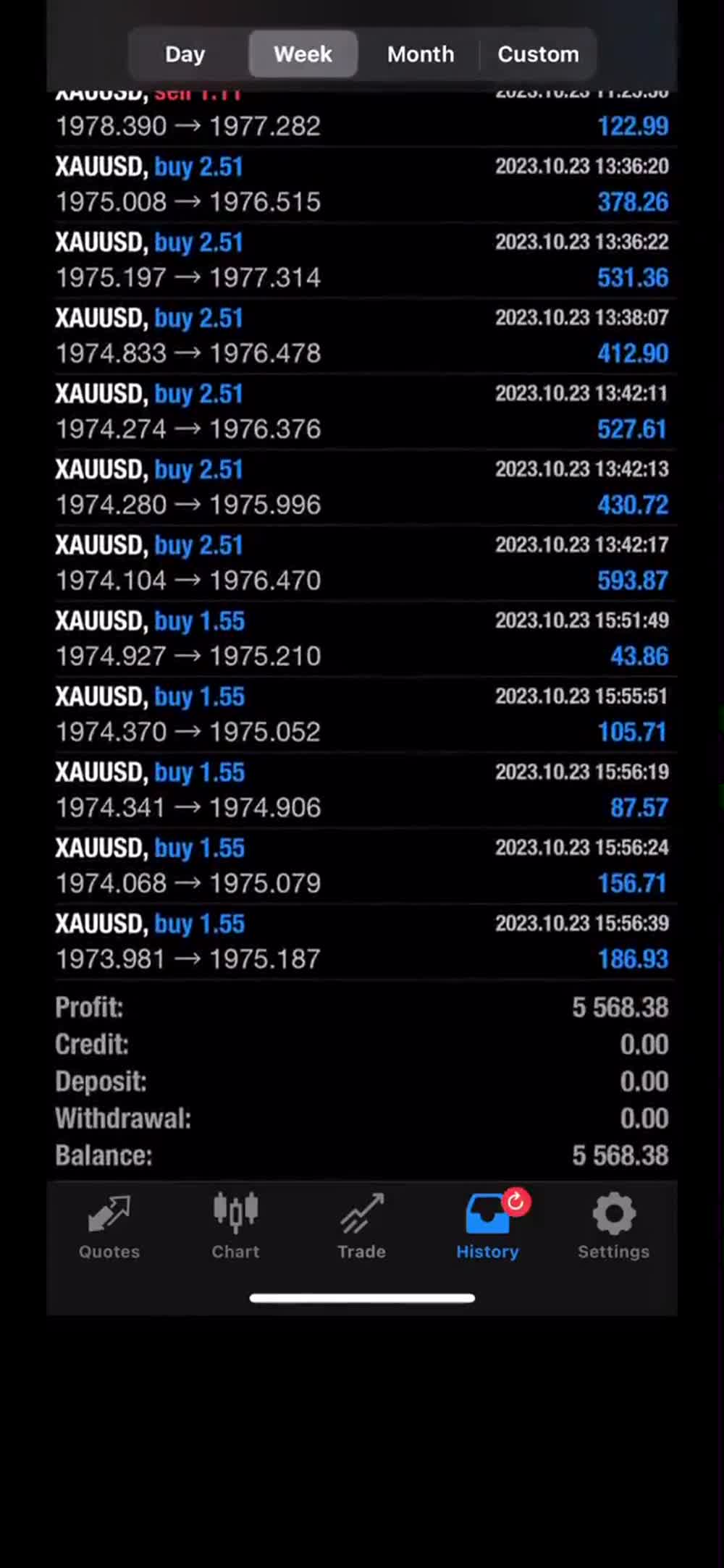Tap the trending-arrow Trade icon

coord(361,1209)
